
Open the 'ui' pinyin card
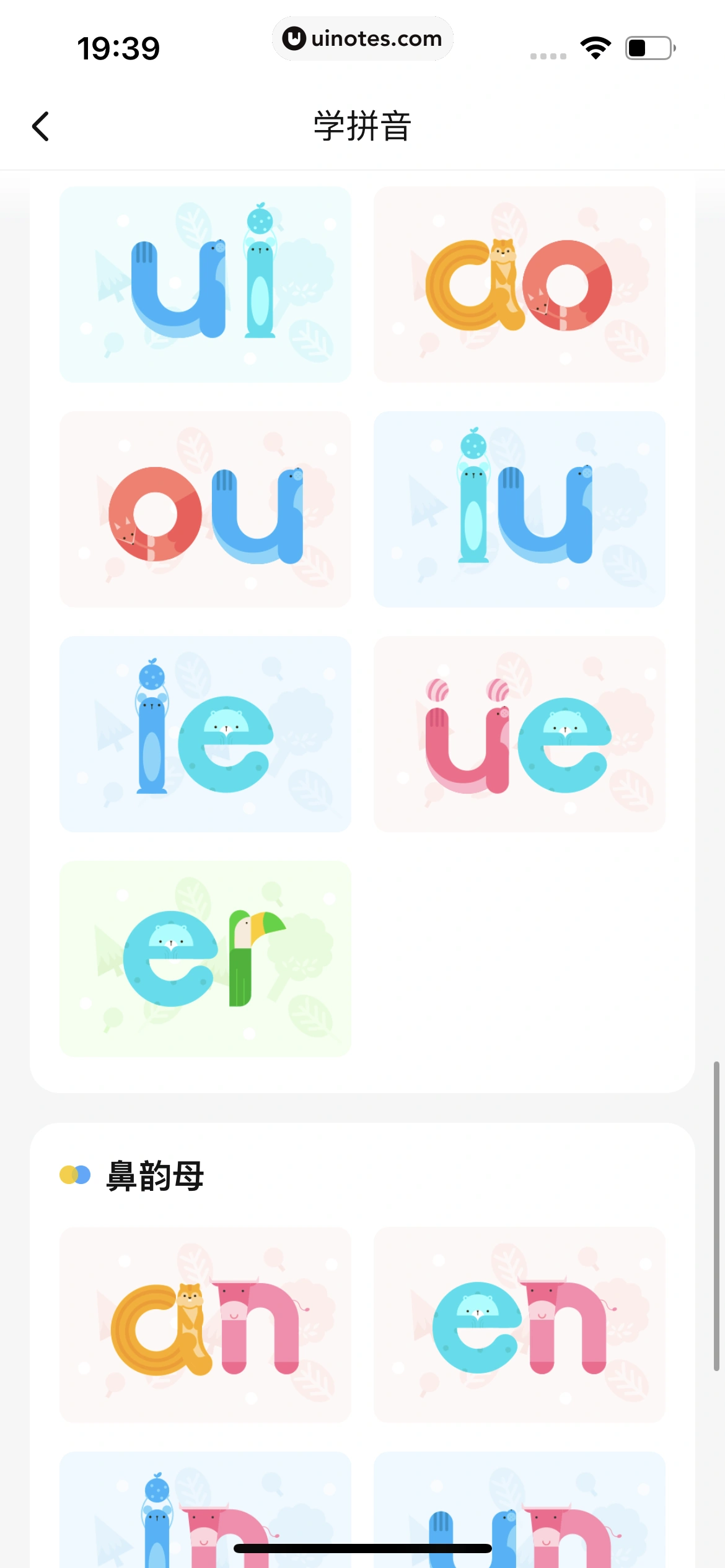[205, 284]
